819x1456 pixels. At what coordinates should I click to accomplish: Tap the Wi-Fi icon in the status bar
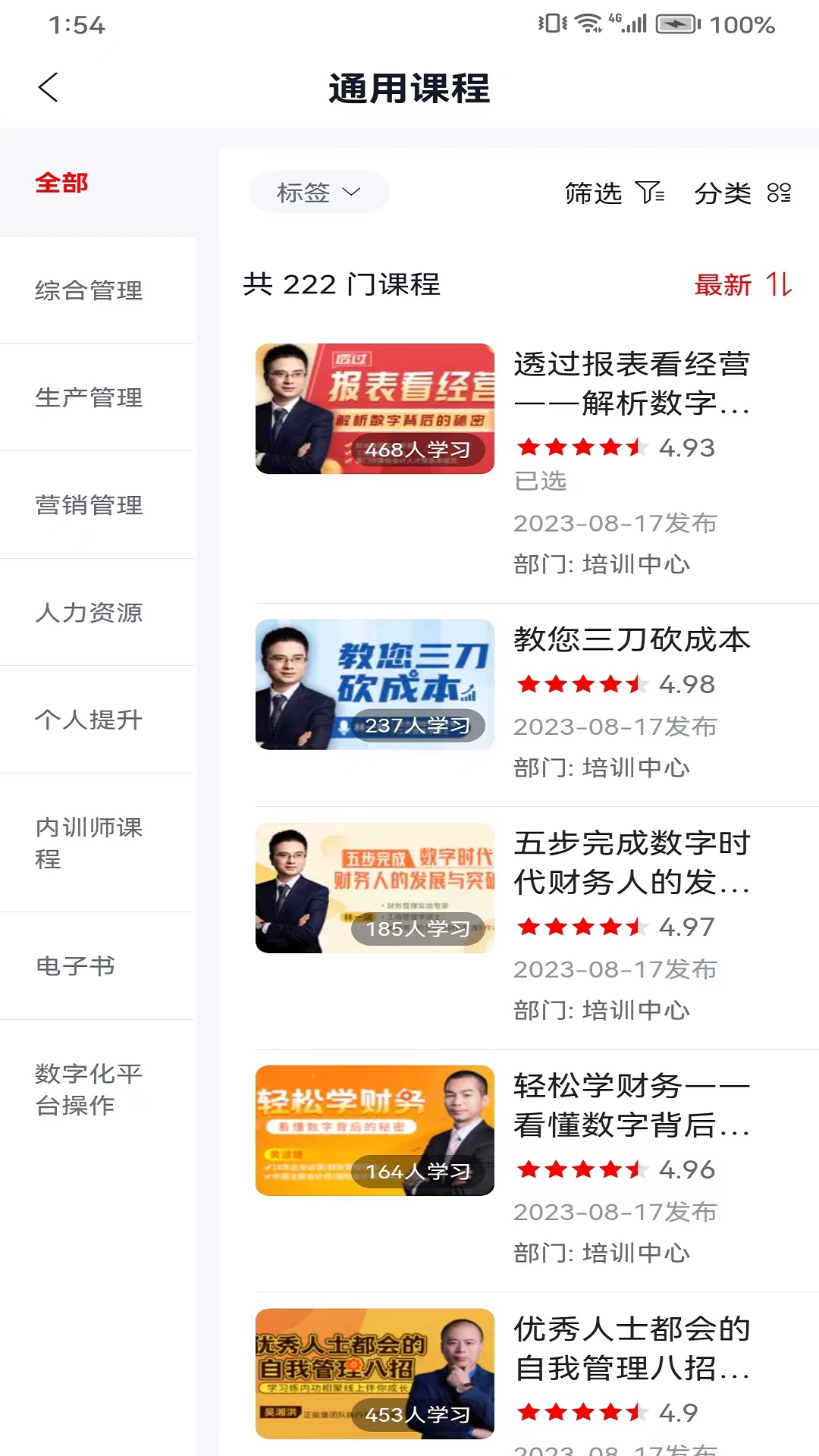point(585,23)
